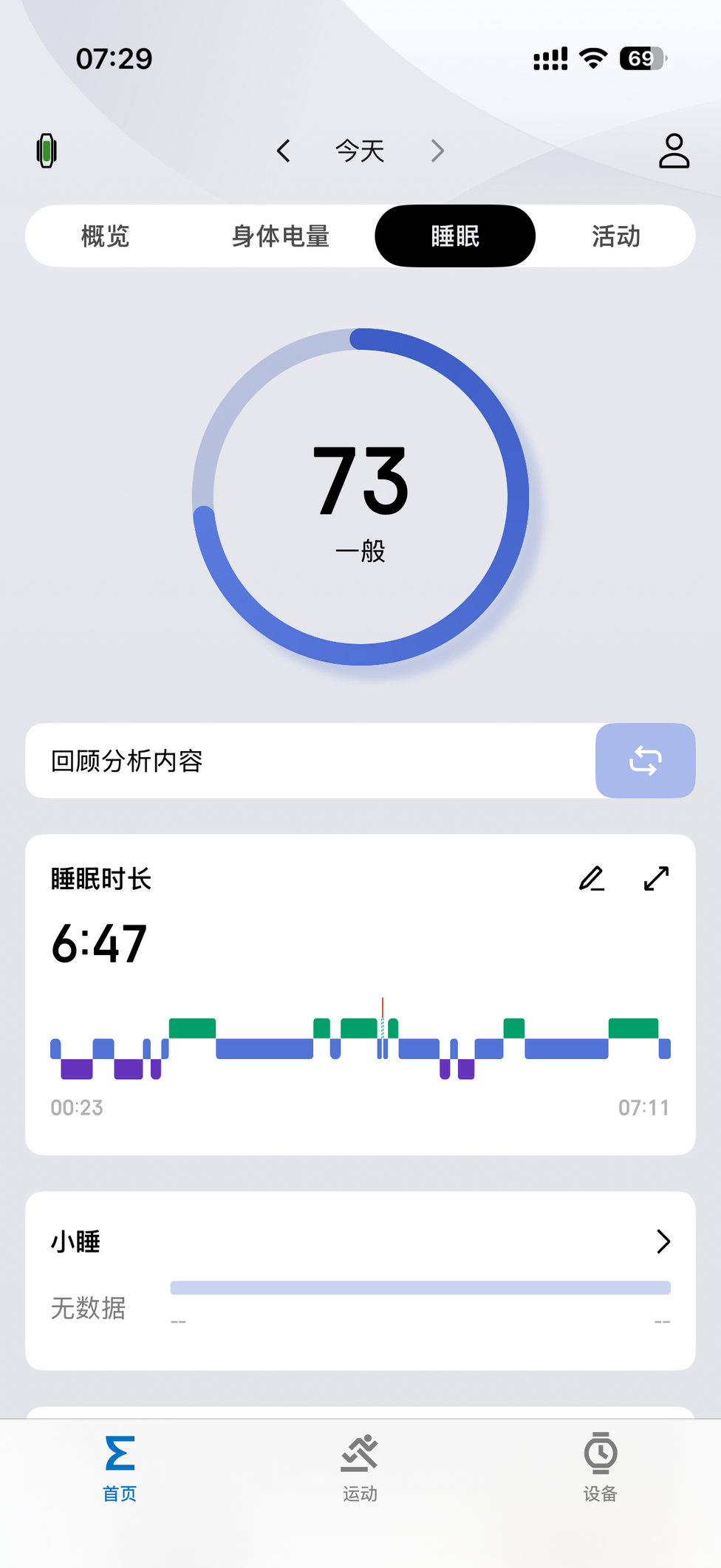This screenshot has height=1568, width=721.
Task: Open the connected watch device icon
Action: coord(47,151)
